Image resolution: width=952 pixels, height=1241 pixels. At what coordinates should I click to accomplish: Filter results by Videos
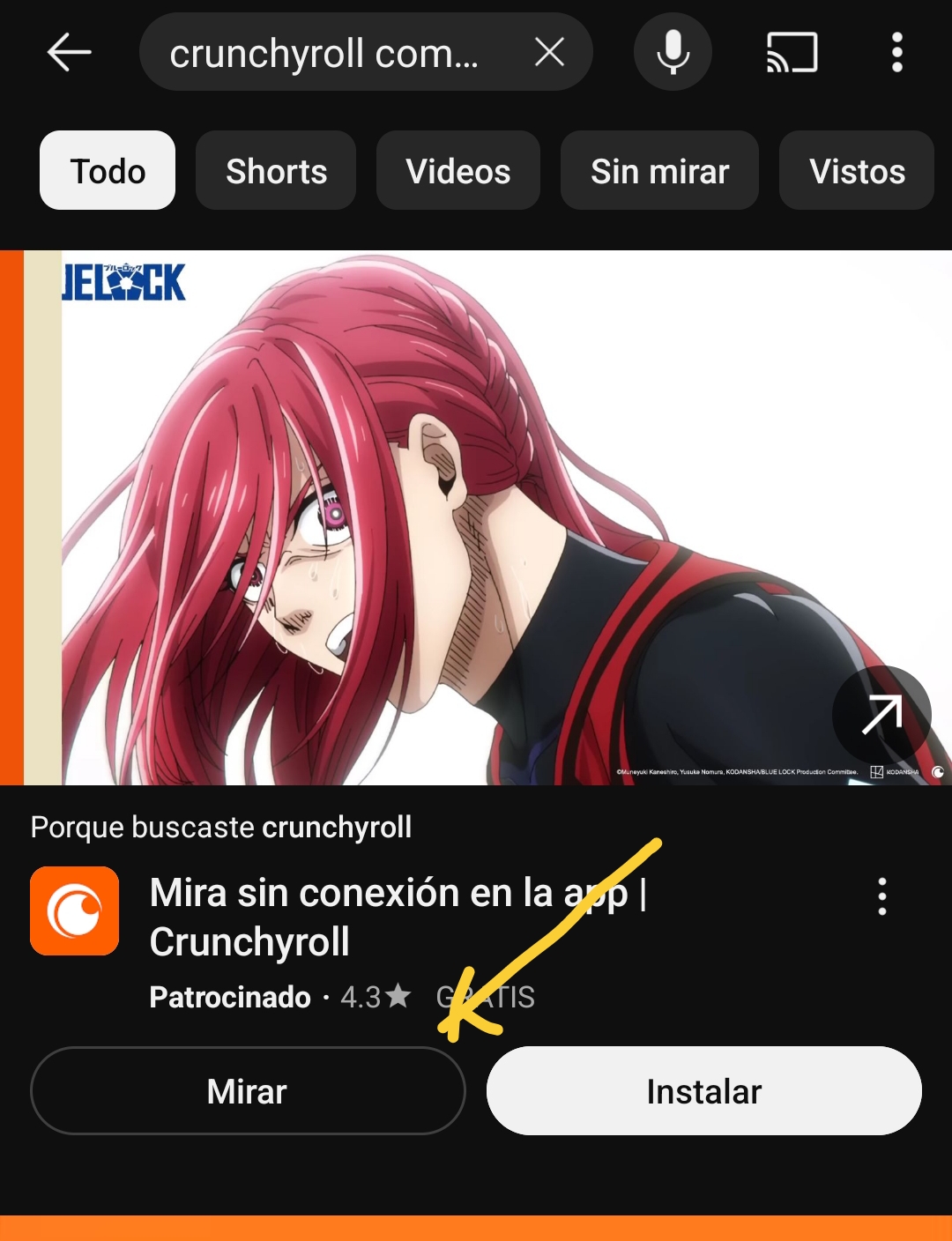pyautogui.click(x=457, y=171)
